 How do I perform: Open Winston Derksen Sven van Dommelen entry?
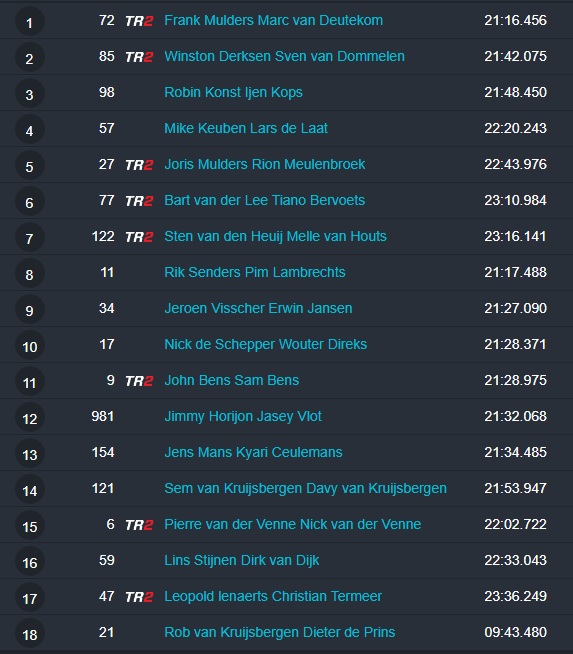(284, 56)
